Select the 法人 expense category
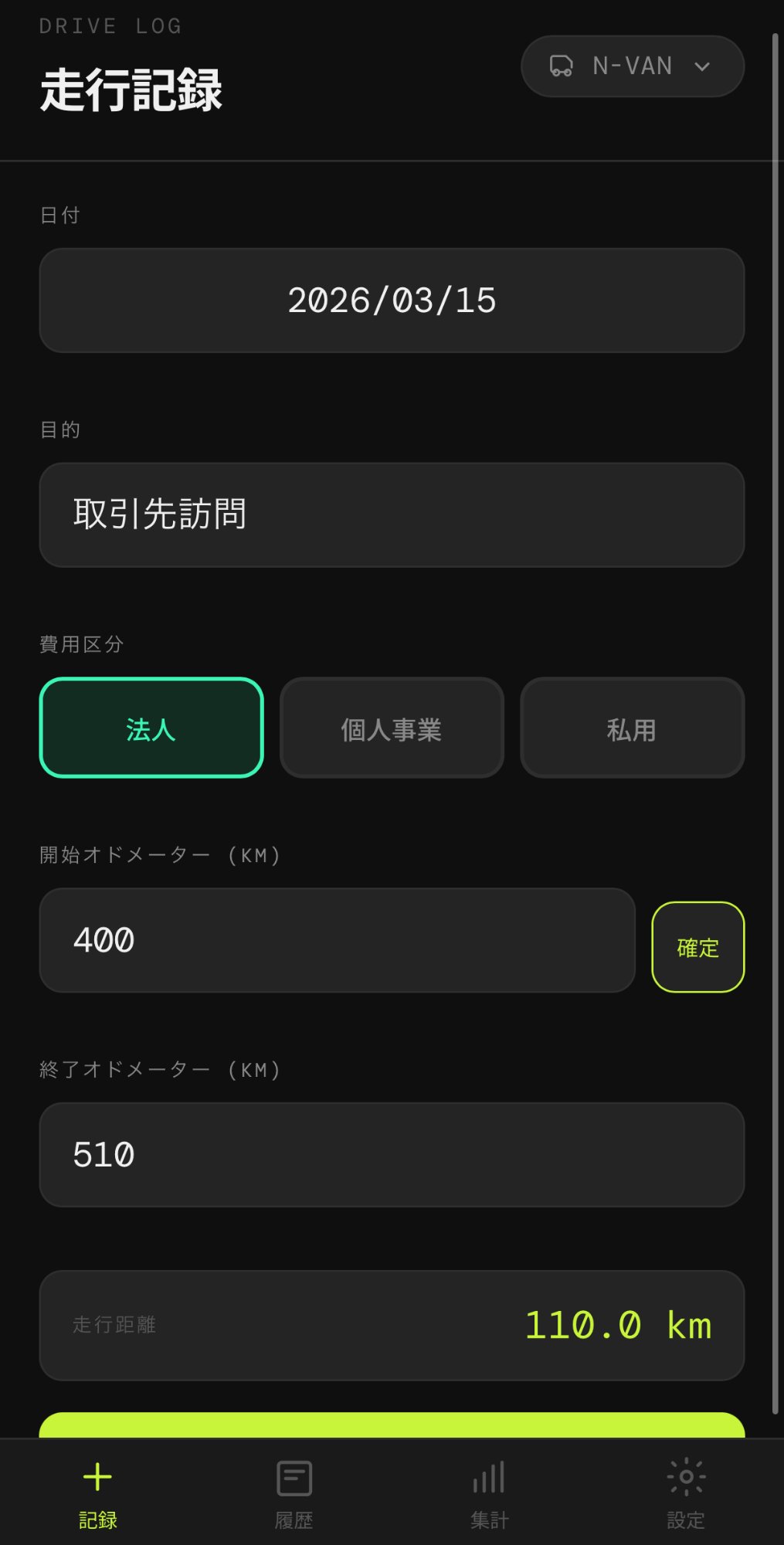 pos(151,727)
